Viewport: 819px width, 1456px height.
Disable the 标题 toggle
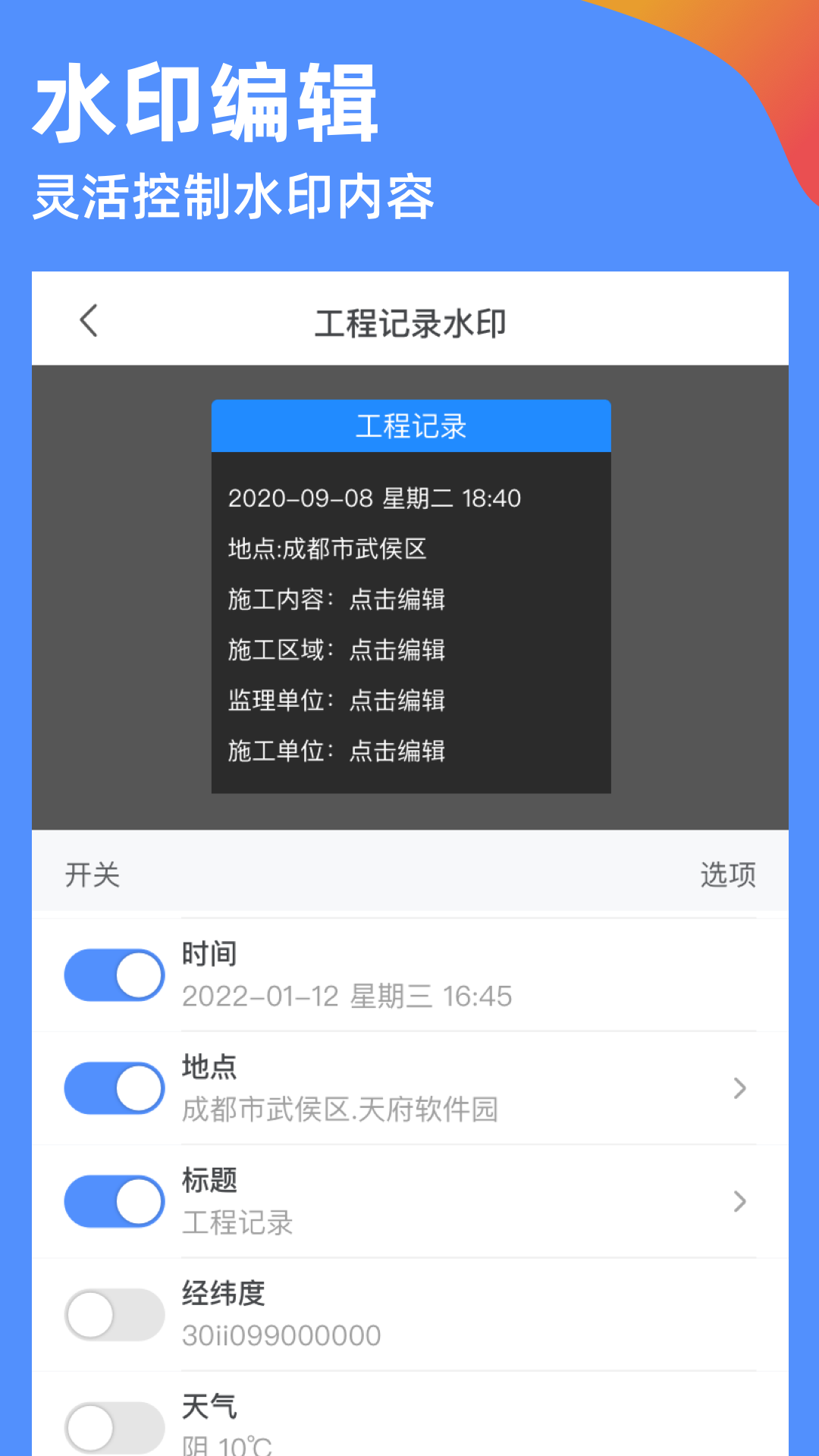pos(115,1201)
